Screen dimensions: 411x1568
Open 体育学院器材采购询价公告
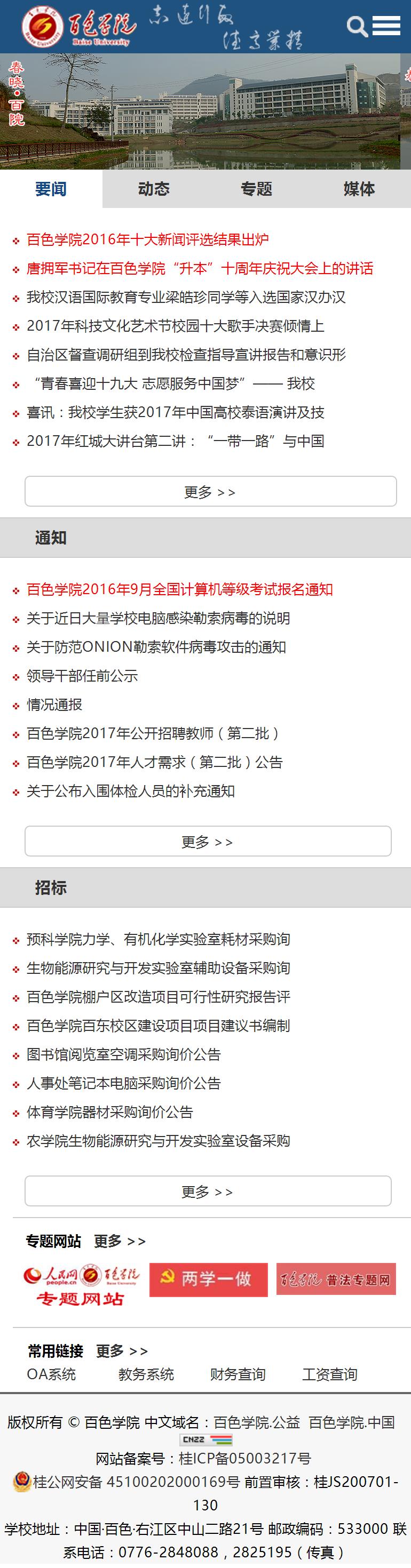[109, 1112]
